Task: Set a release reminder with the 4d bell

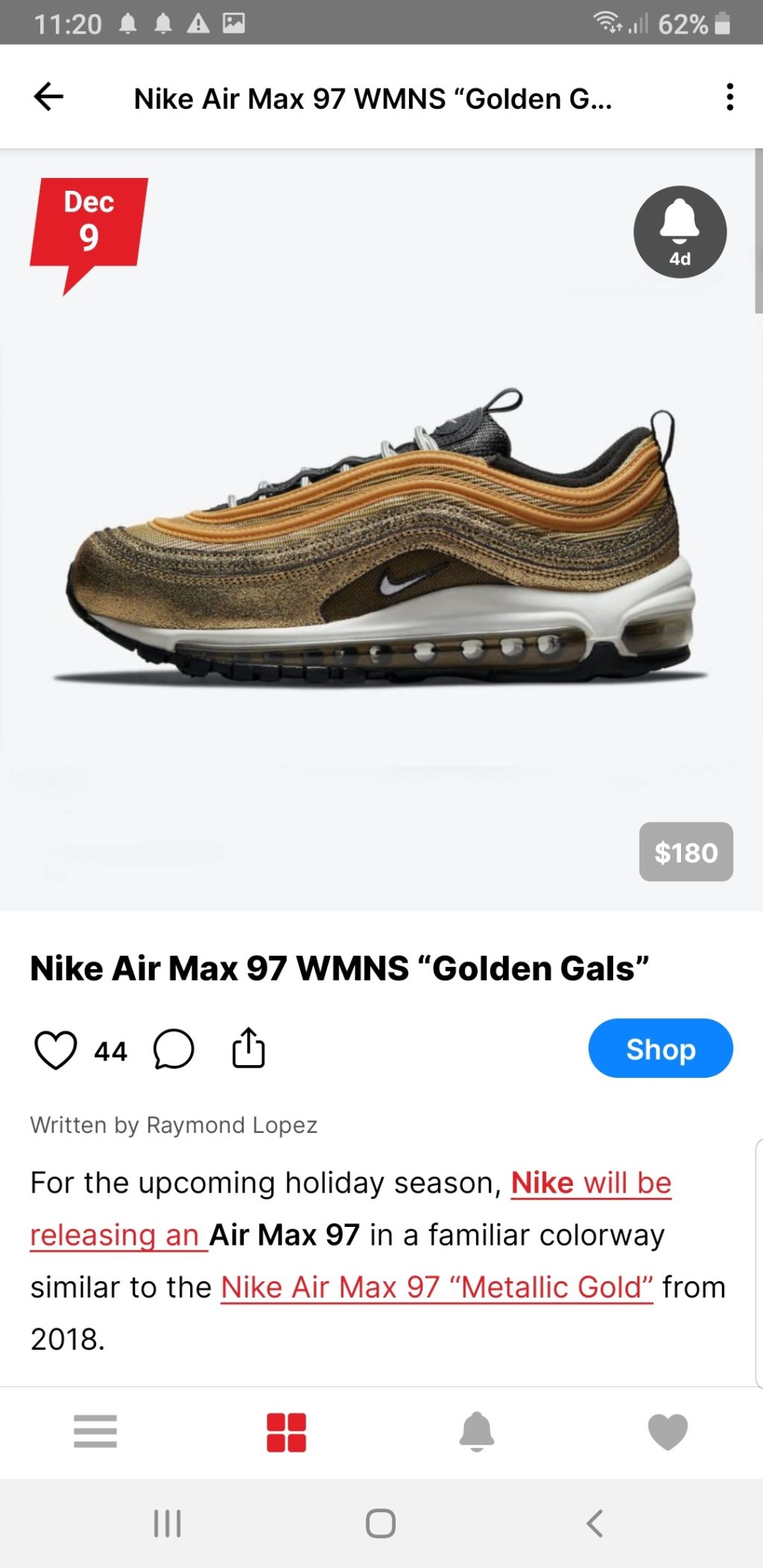Action: coord(680,232)
